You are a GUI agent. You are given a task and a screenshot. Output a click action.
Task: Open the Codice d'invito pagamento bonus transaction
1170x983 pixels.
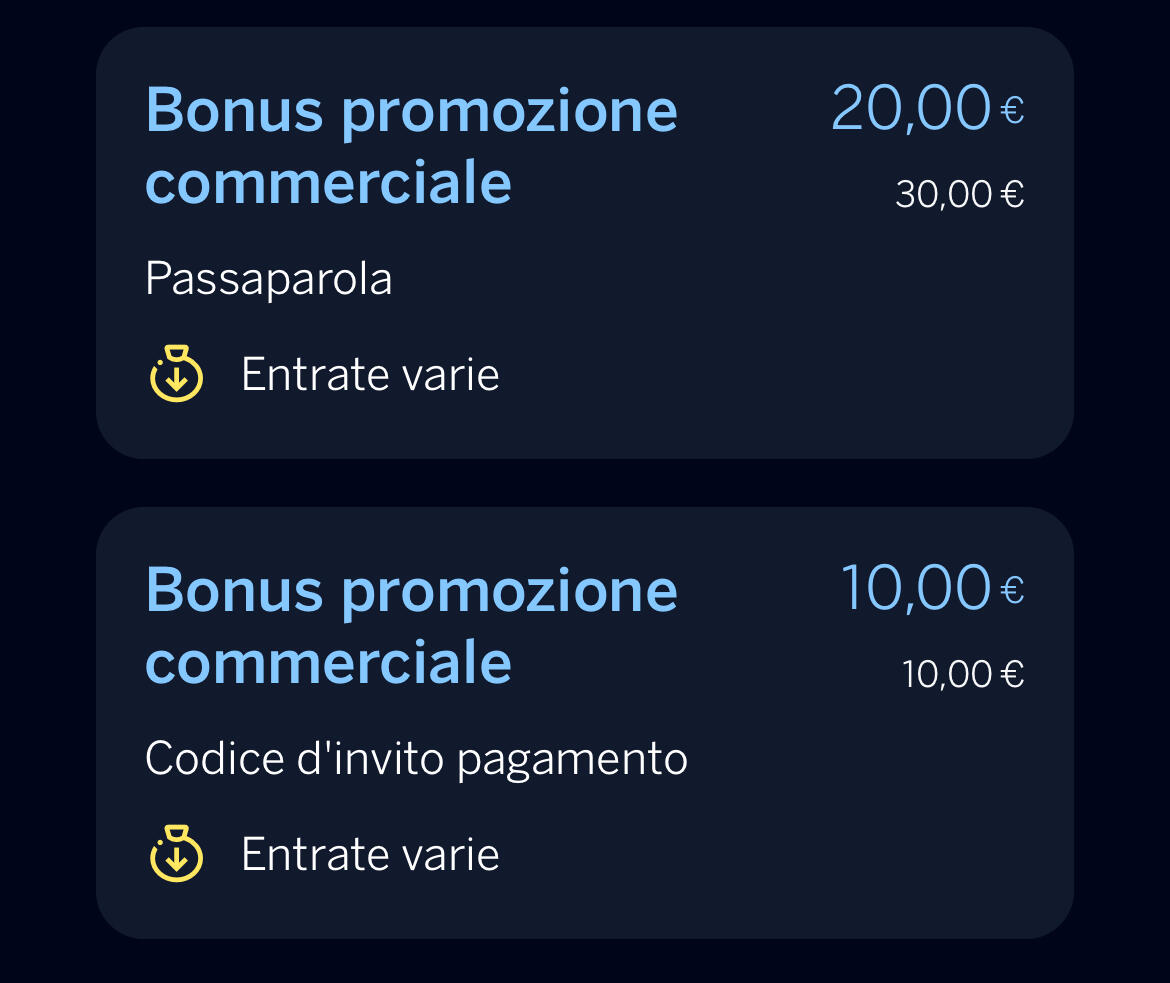point(584,722)
